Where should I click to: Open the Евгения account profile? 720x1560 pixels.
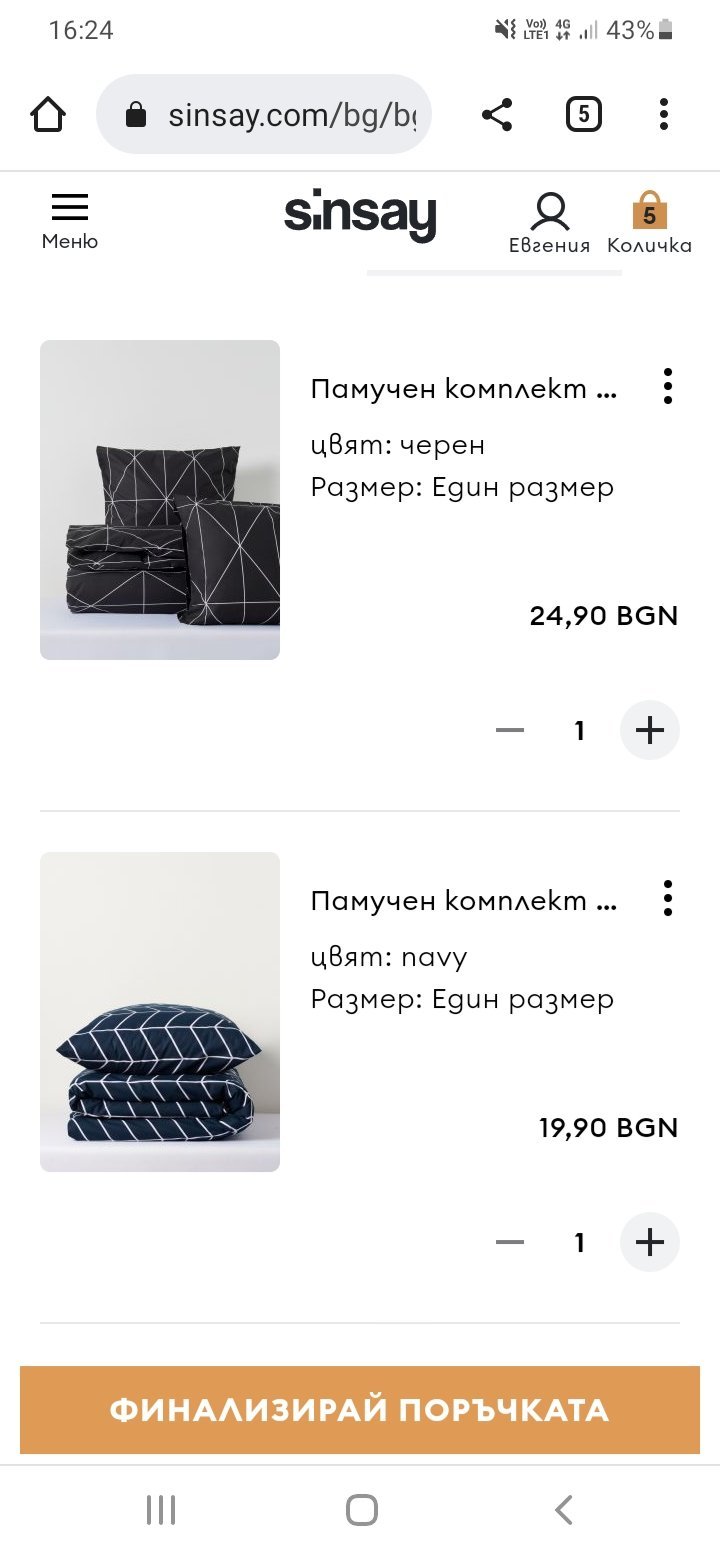pyautogui.click(x=549, y=222)
